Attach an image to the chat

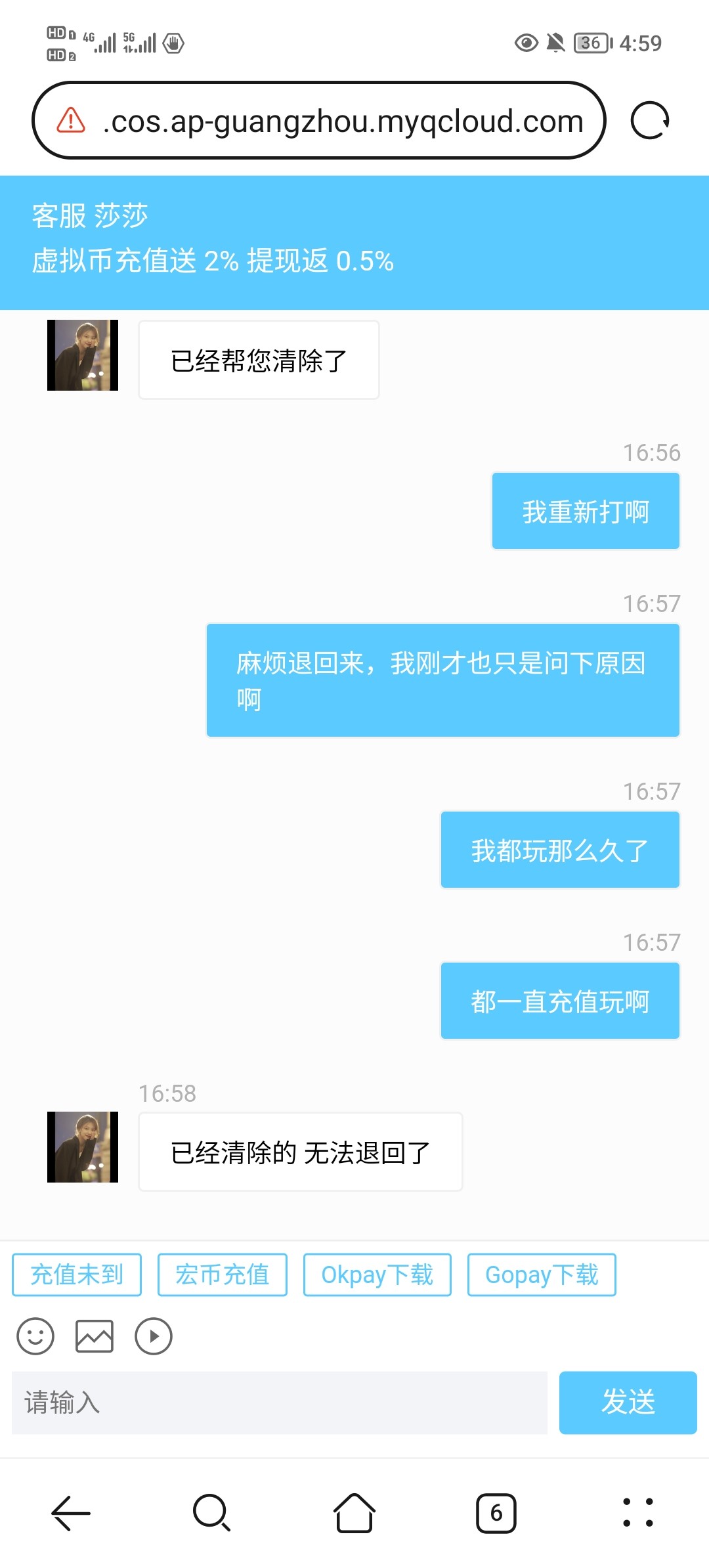[95, 1336]
